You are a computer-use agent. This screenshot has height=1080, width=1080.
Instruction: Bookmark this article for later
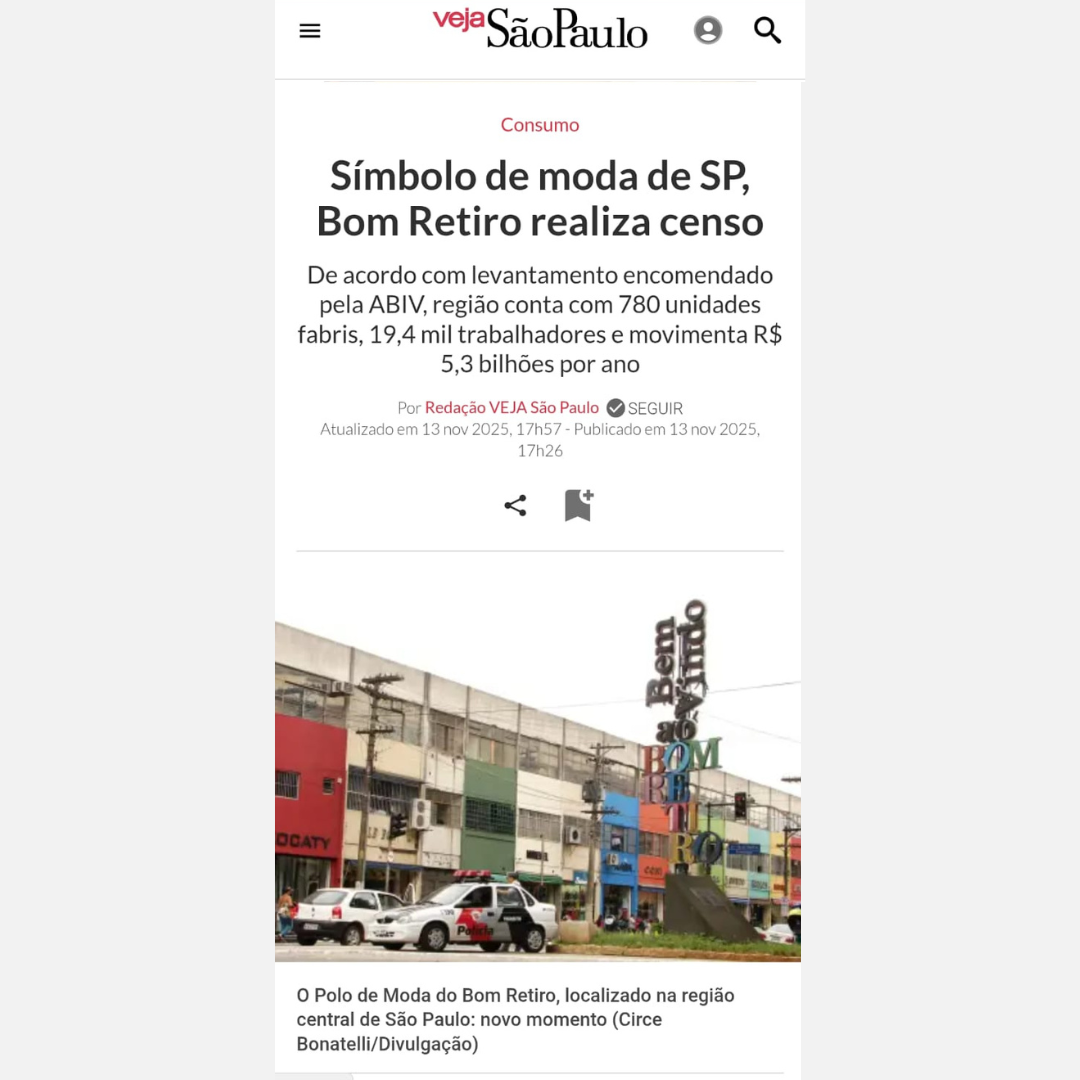578,506
